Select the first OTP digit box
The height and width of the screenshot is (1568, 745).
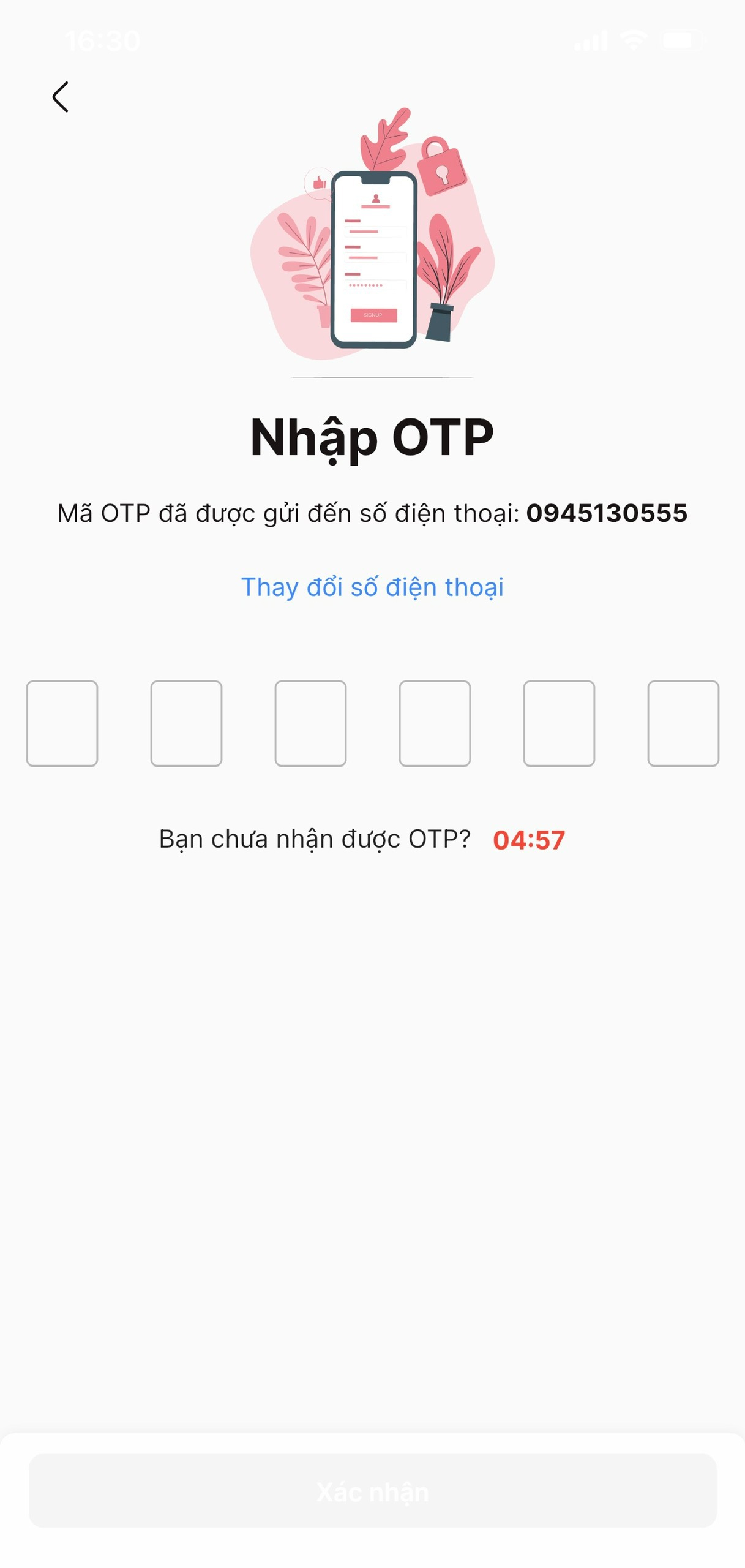(62, 723)
